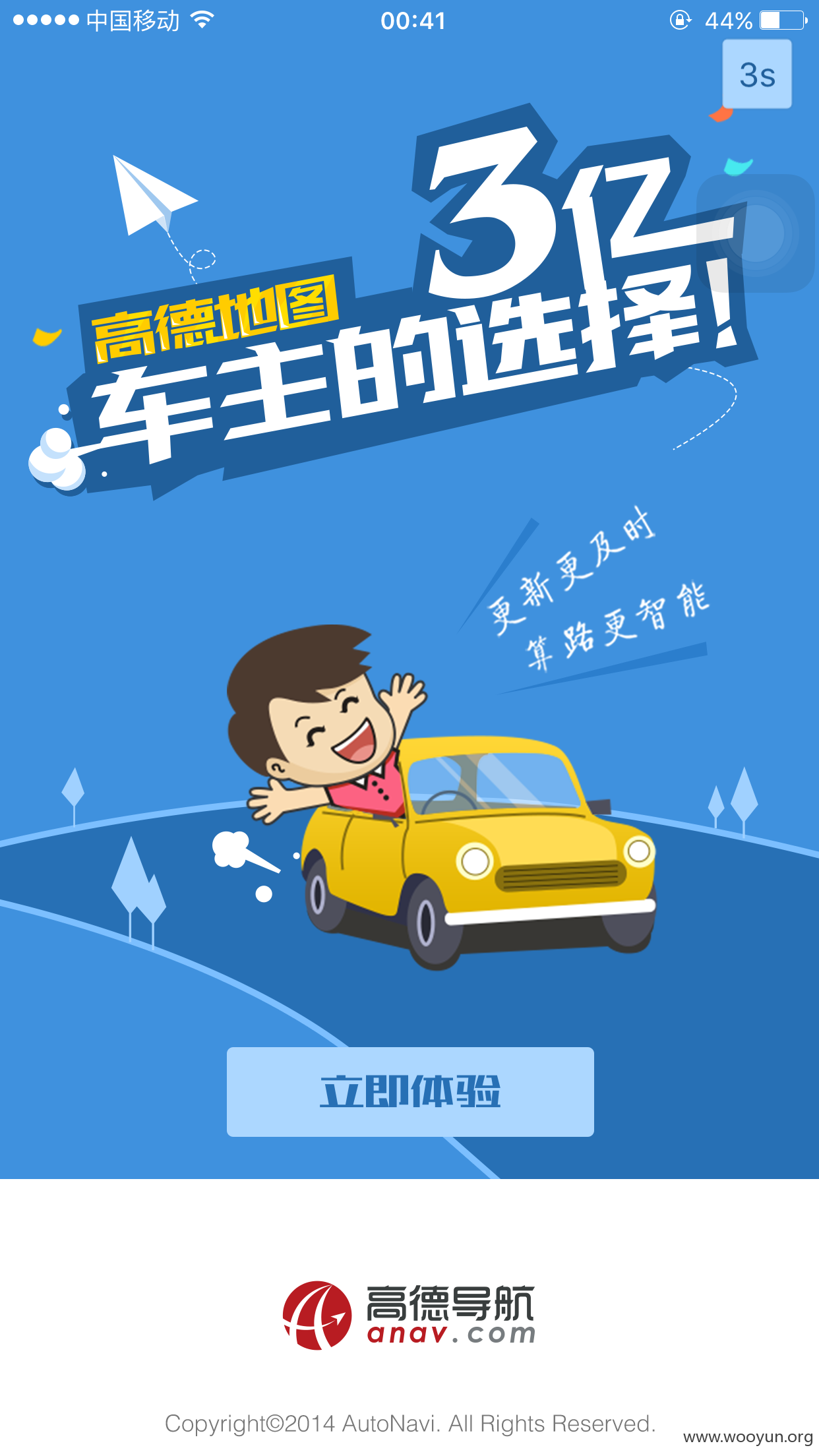Skip the splash ad via 3s countdown
Screen dimensions: 819x1456
tap(757, 74)
